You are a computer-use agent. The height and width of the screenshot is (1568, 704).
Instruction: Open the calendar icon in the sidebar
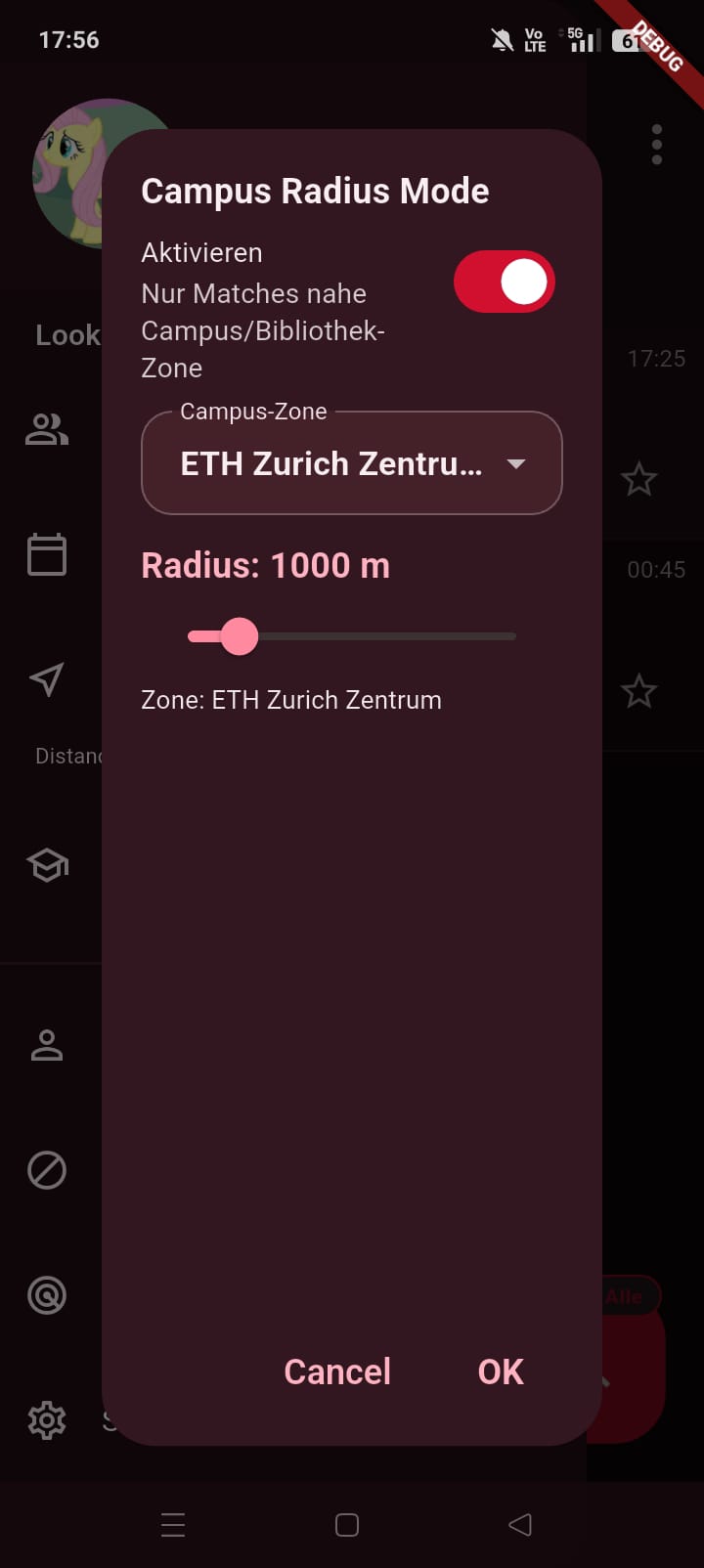pos(47,554)
